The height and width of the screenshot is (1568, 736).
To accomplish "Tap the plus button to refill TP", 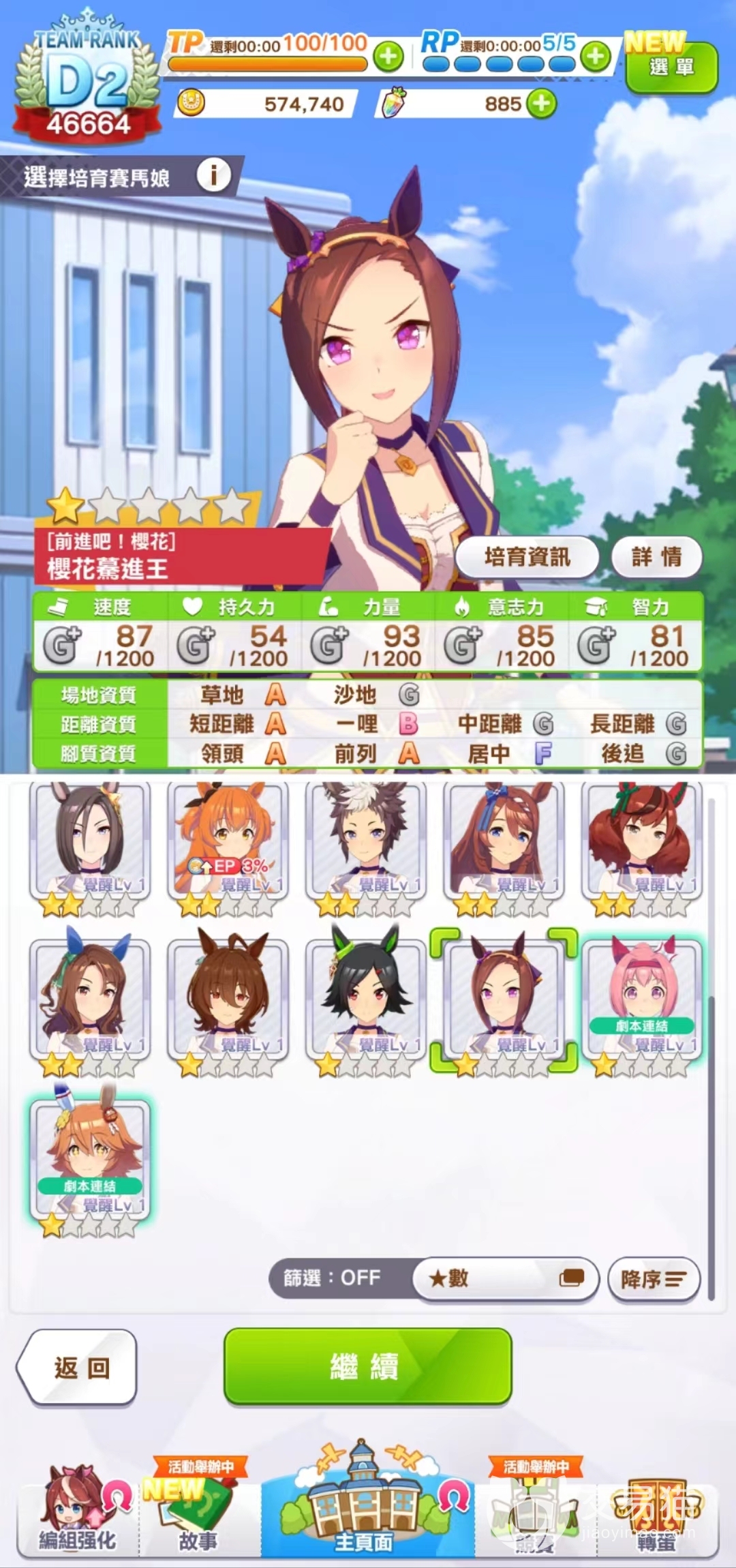I will point(388,56).
